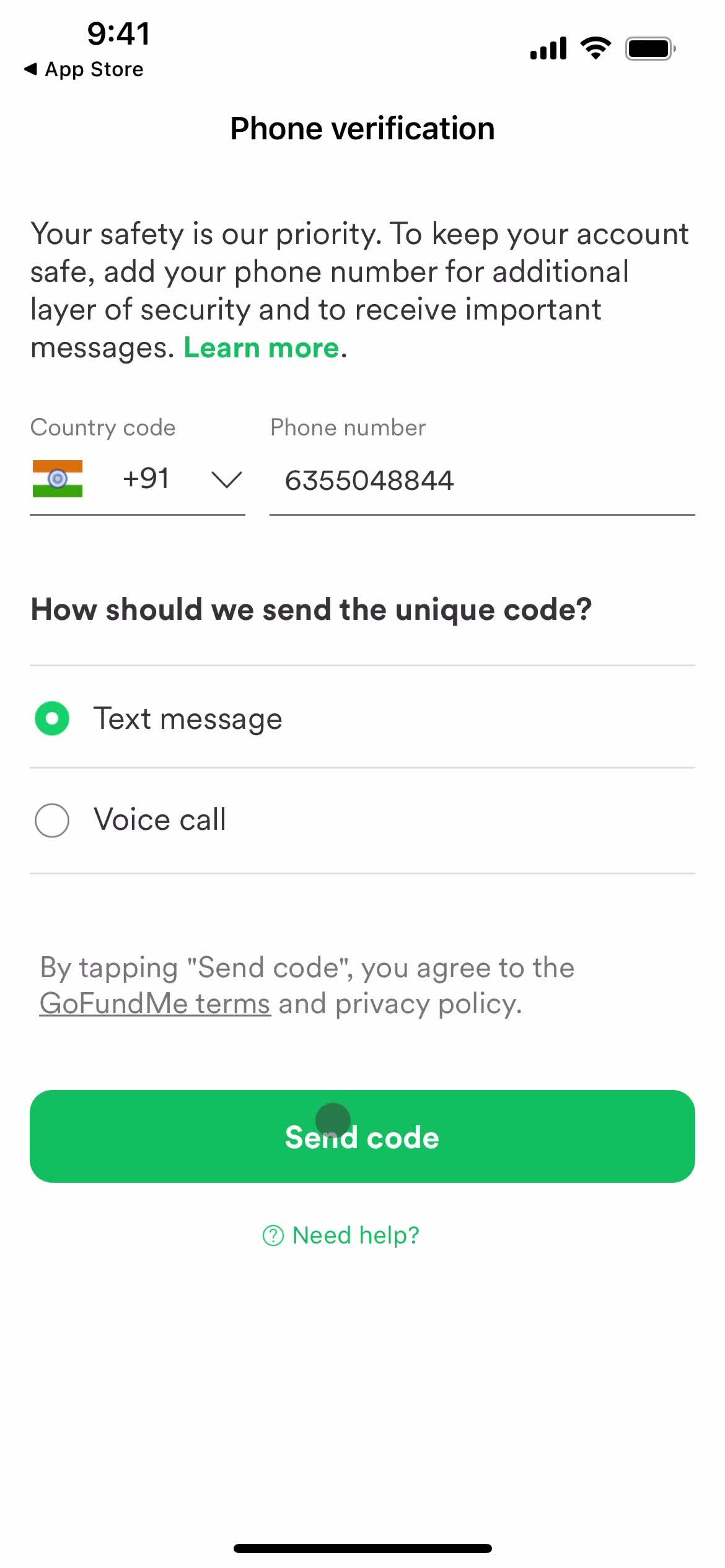Click Need help for assistance
Viewport: 725px width, 1568px height.
pyautogui.click(x=355, y=1234)
